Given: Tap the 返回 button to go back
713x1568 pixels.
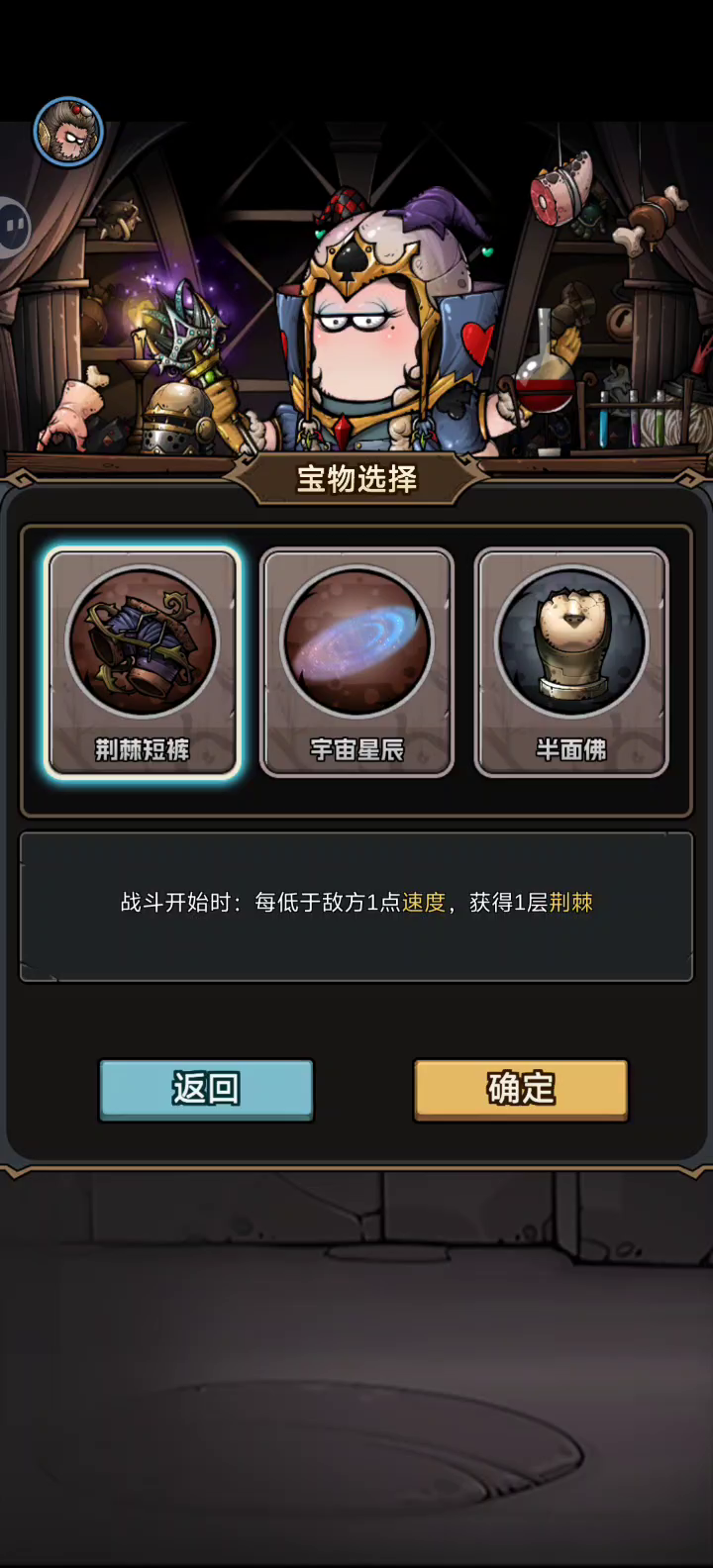Looking at the screenshot, I should pyautogui.click(x=206, y=1089).
